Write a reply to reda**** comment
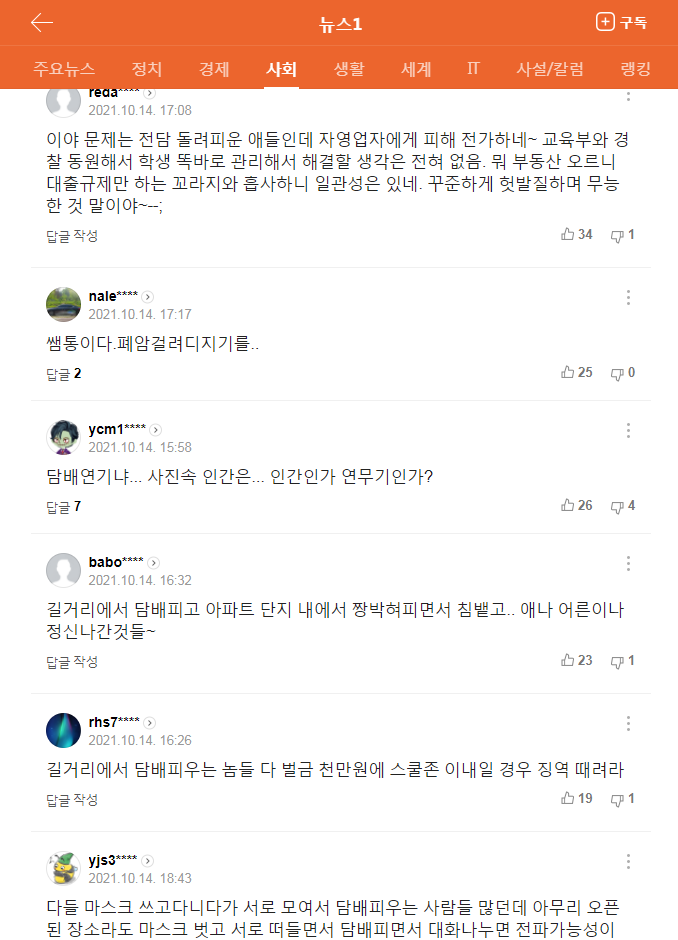Viewport: 678px width, 940px height. click(x=72, y=236)
